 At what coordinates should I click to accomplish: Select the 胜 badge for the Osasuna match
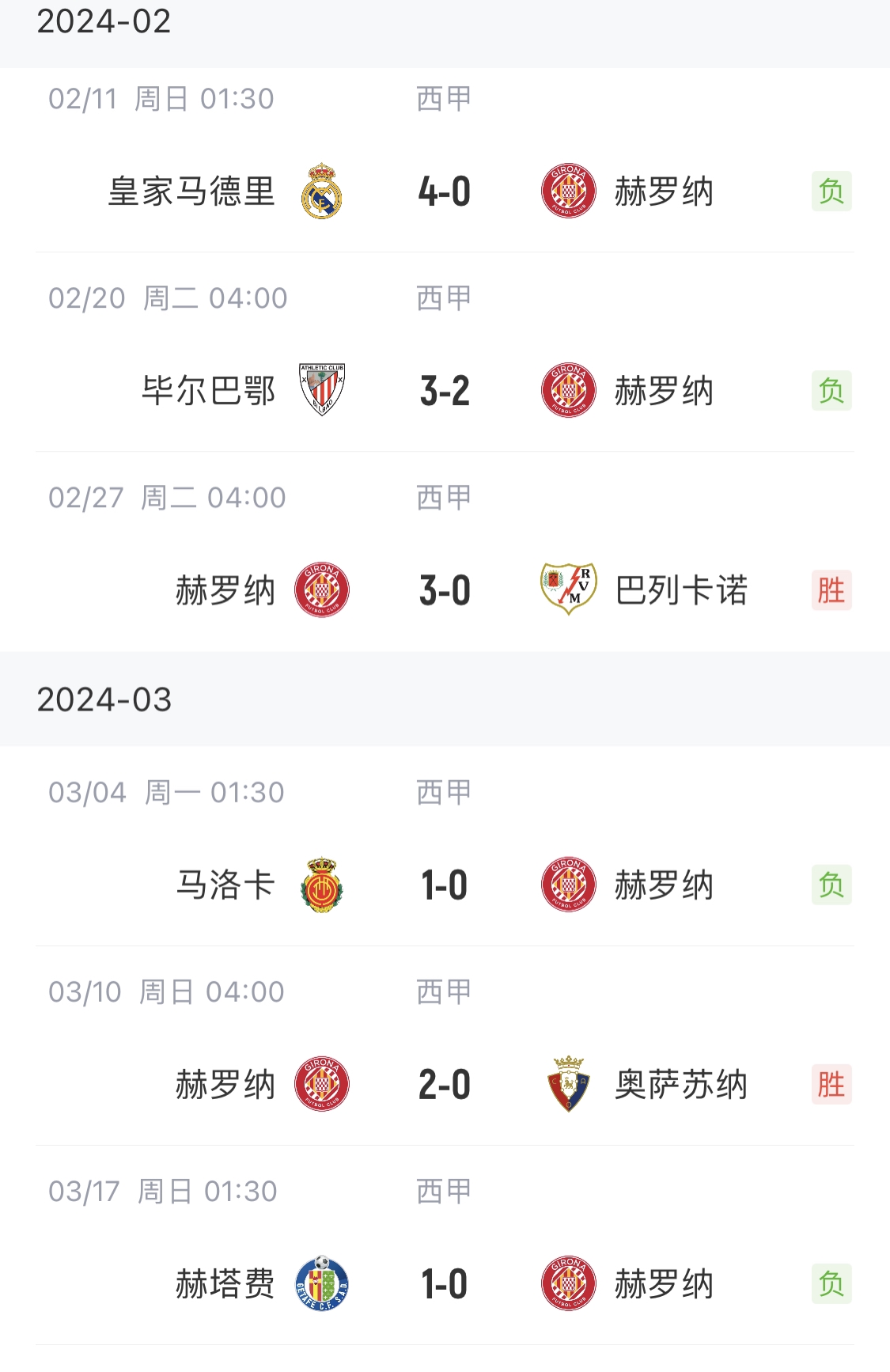(831, 1085)
